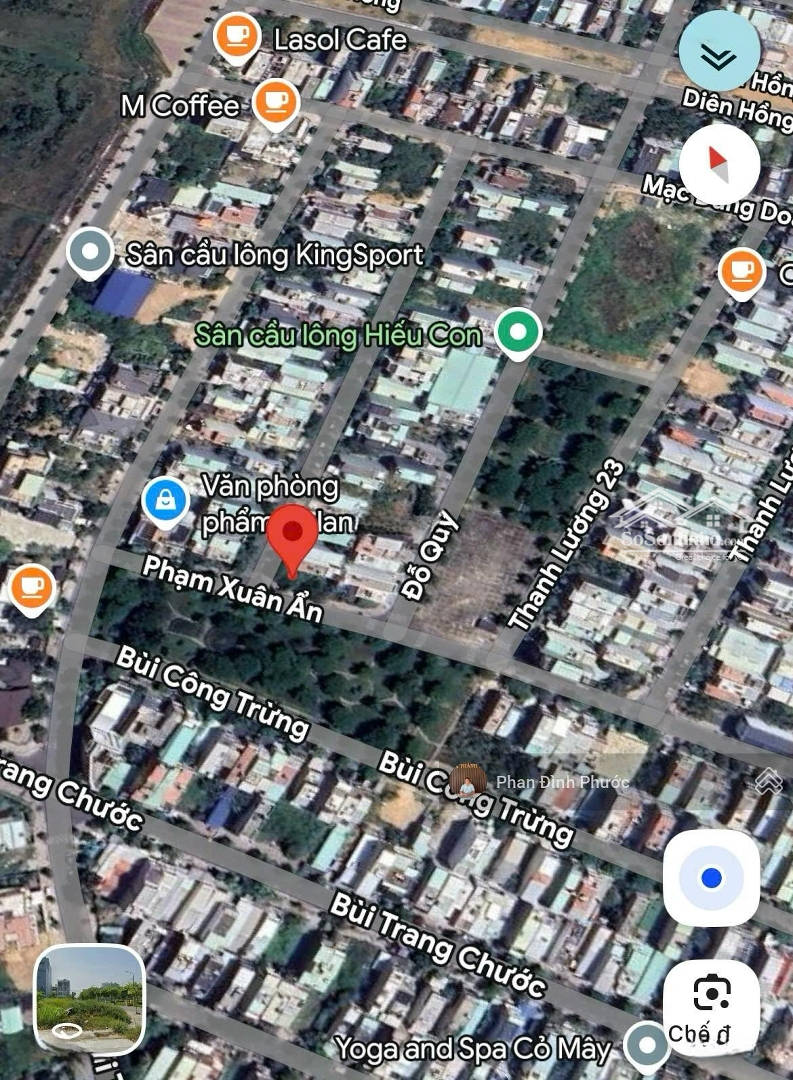The width and height of the screenshot is (793, 1080).
Task: Open the camera lens mode button
Action: tap(711, 1008)
